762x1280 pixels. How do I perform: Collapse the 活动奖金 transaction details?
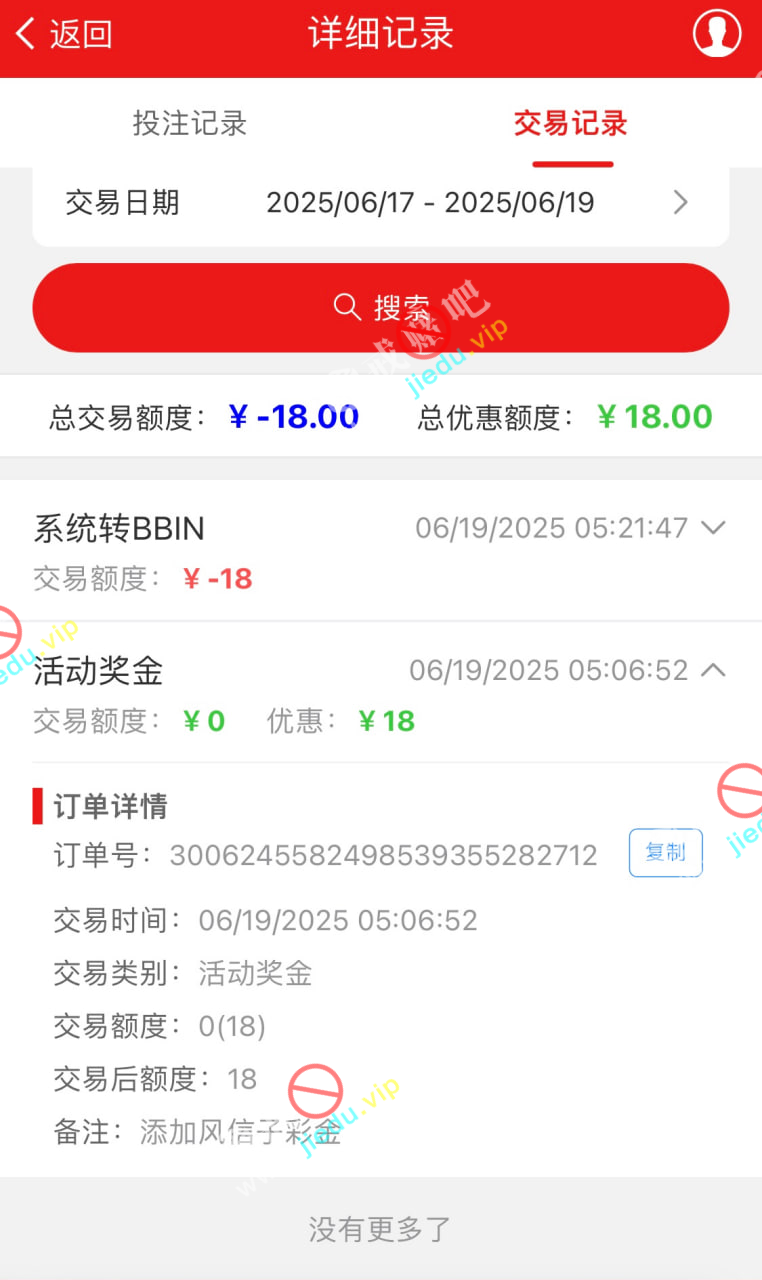click(713, 670)
